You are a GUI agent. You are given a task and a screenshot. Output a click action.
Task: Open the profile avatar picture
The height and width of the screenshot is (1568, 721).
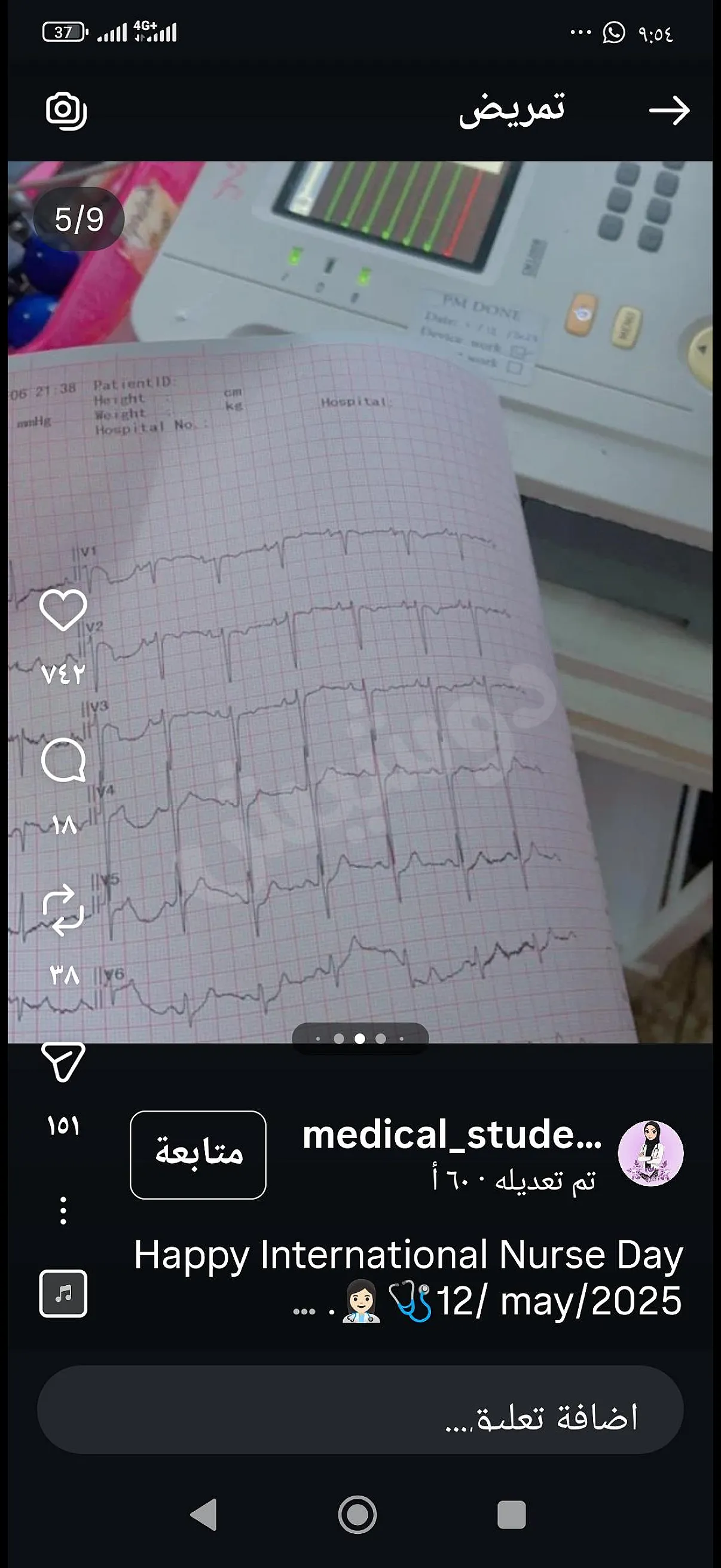point(650,1153)
